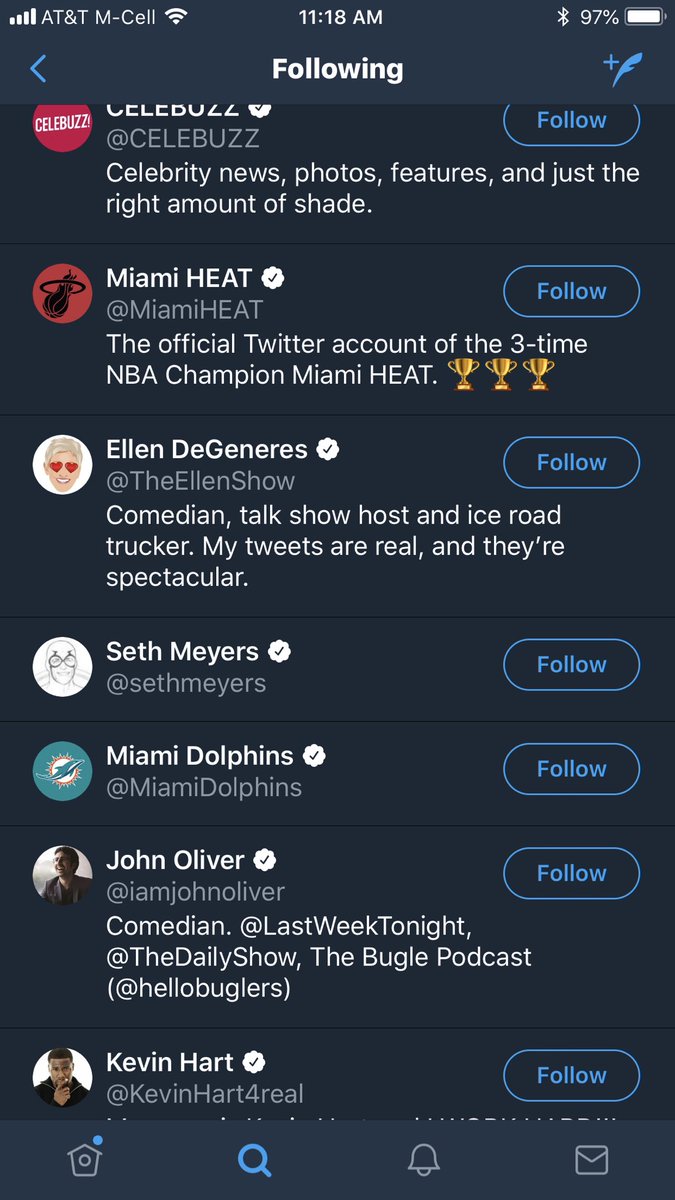The height and width of the screenshot is (1200, 675).
Task: Open Seth Meyers's profile
Action: (182, 652)
